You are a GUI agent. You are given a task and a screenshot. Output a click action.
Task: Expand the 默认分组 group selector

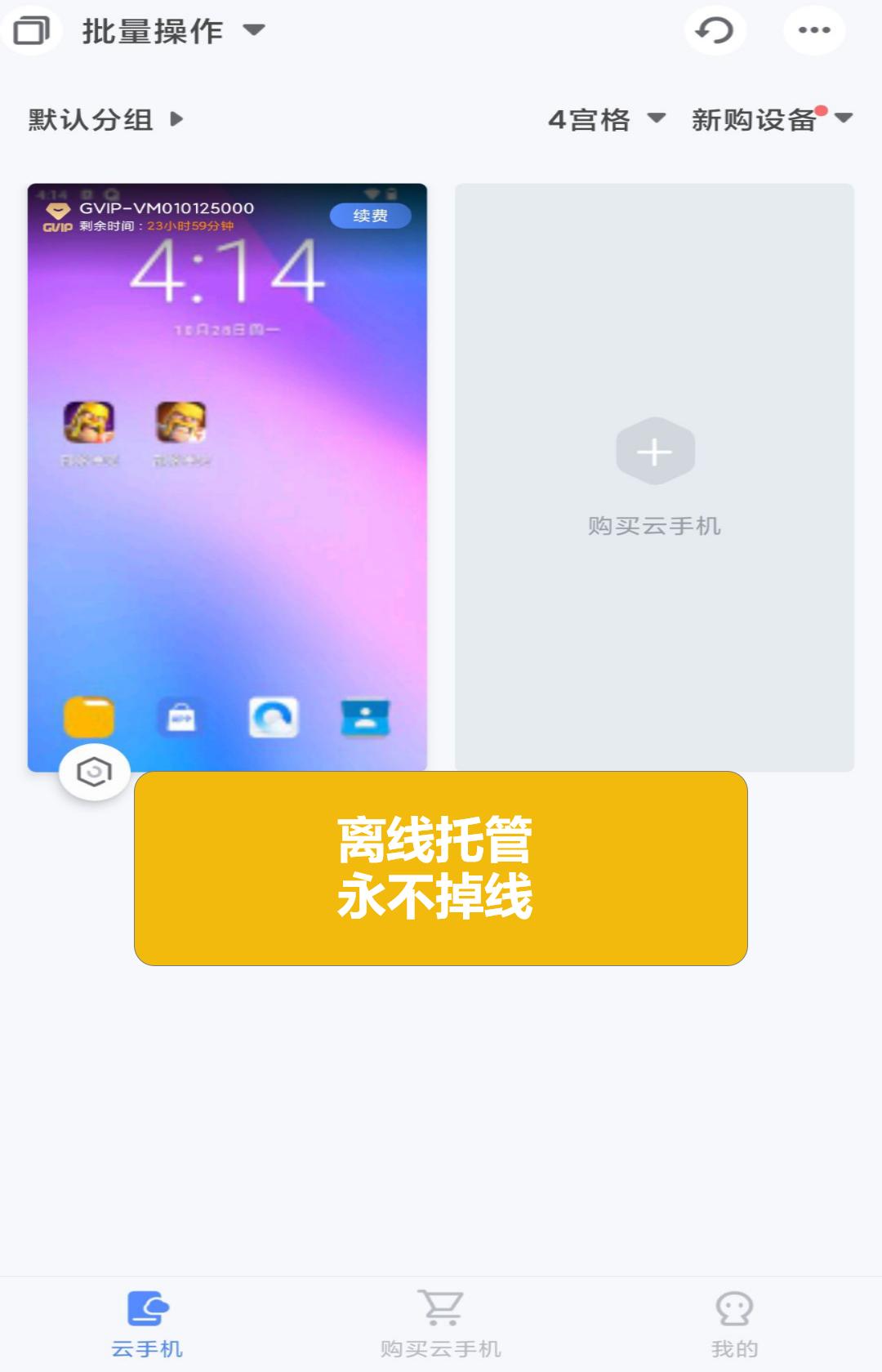[x=106, y=120]
